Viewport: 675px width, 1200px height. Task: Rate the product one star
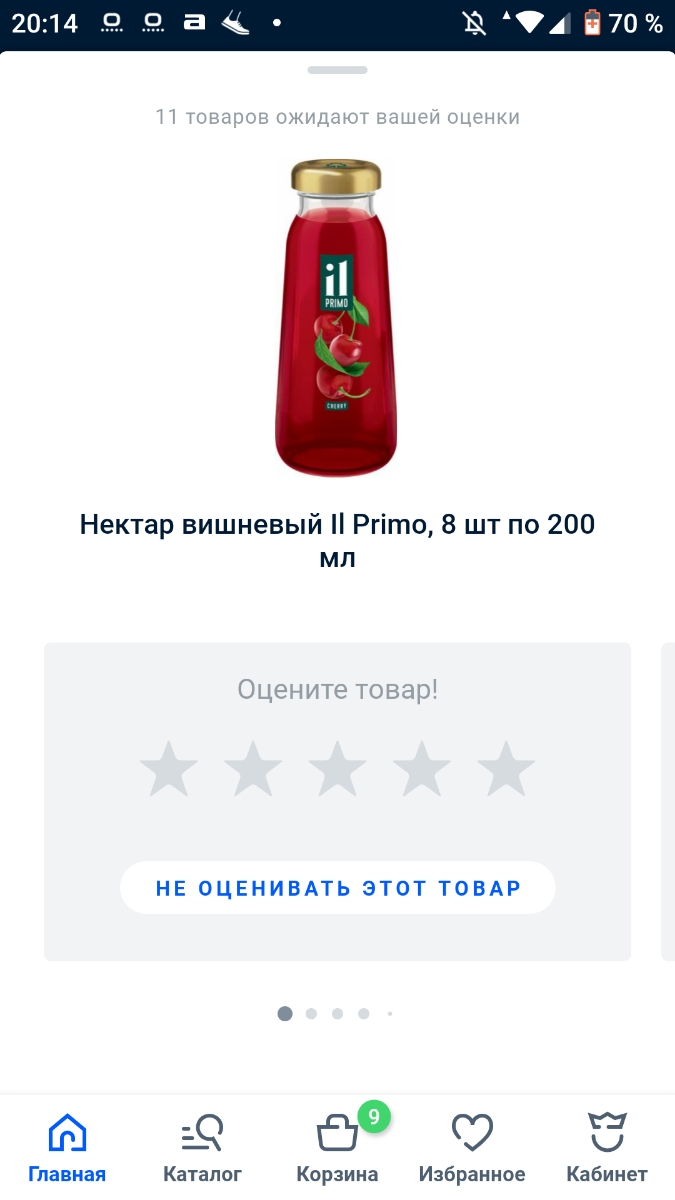tap(168, 768)
